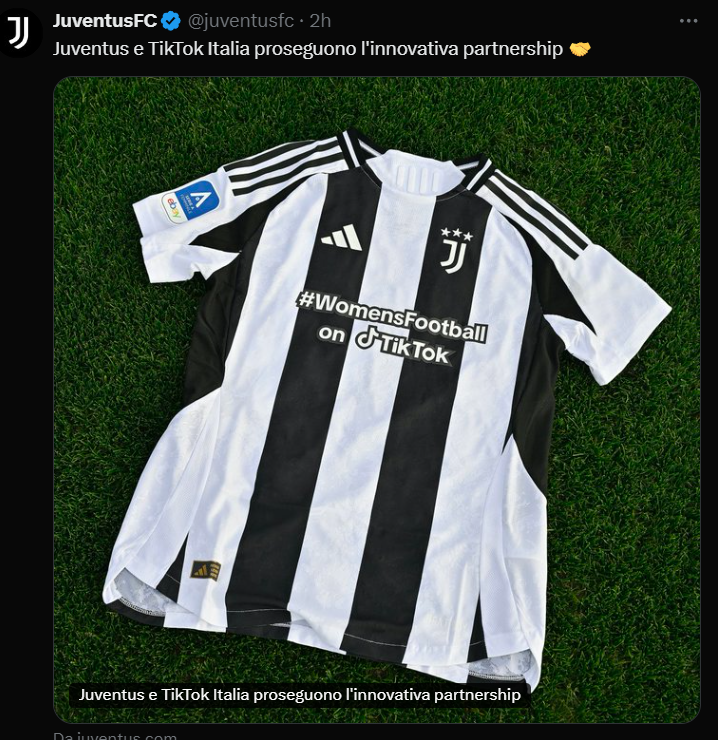Open the JuventusFC profile avatar
Image resolution: width=718 pixels, height=740 pixels.
coord(20,33)
